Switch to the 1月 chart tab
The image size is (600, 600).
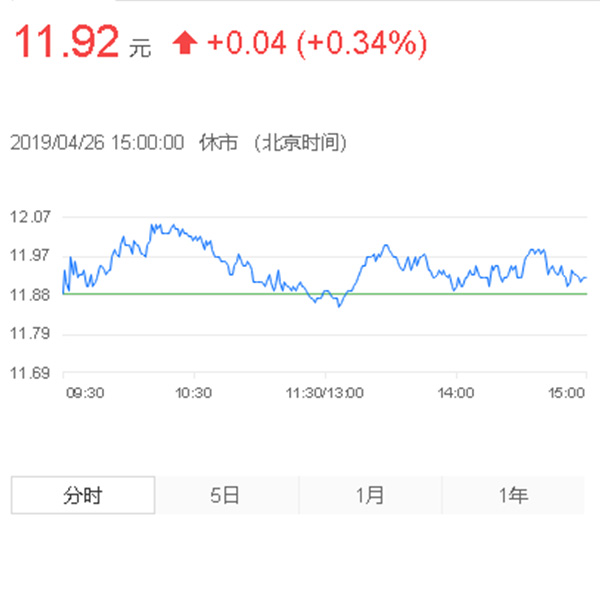tap(370, 495)
